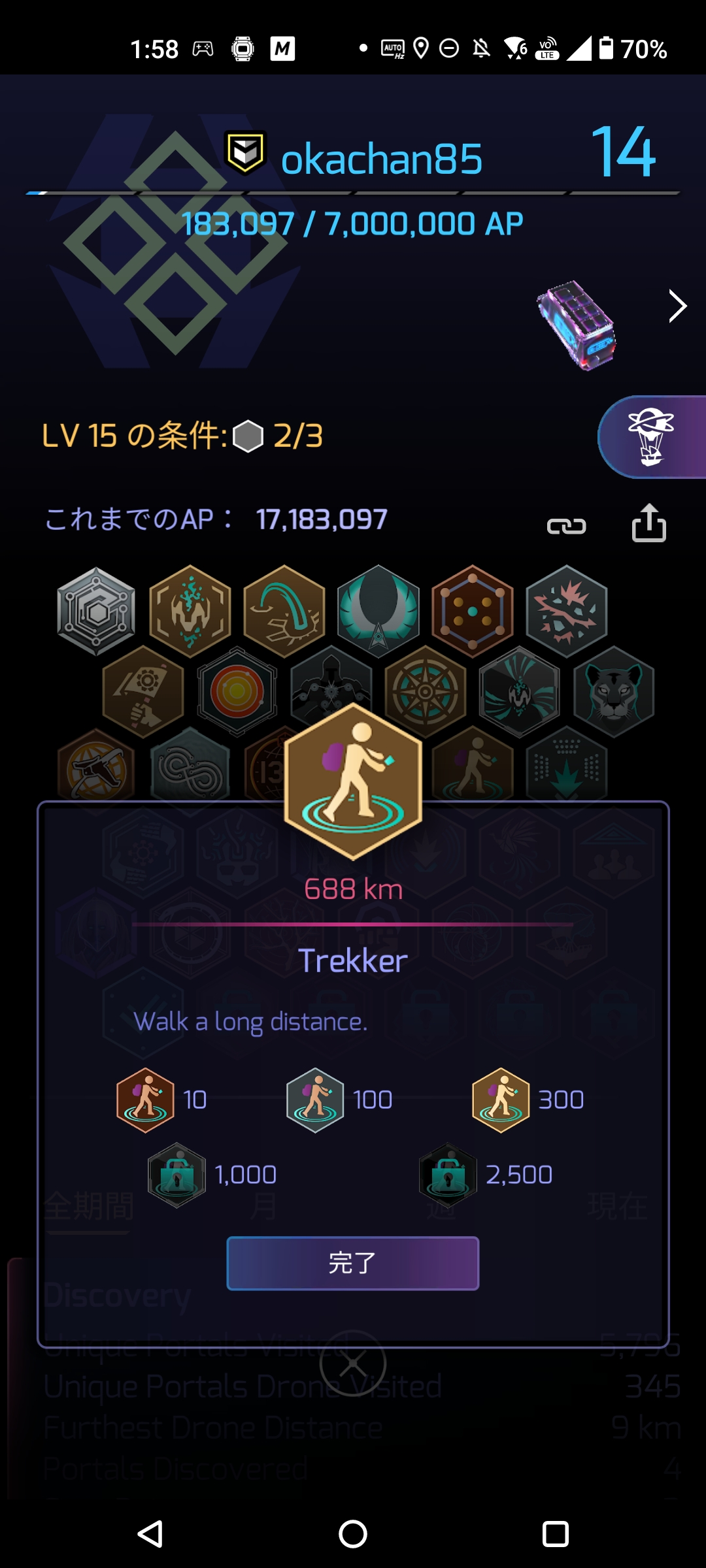View the silver hexagon medal
This screenshot has height=1568, width=706.
click(x=96, y=612)
